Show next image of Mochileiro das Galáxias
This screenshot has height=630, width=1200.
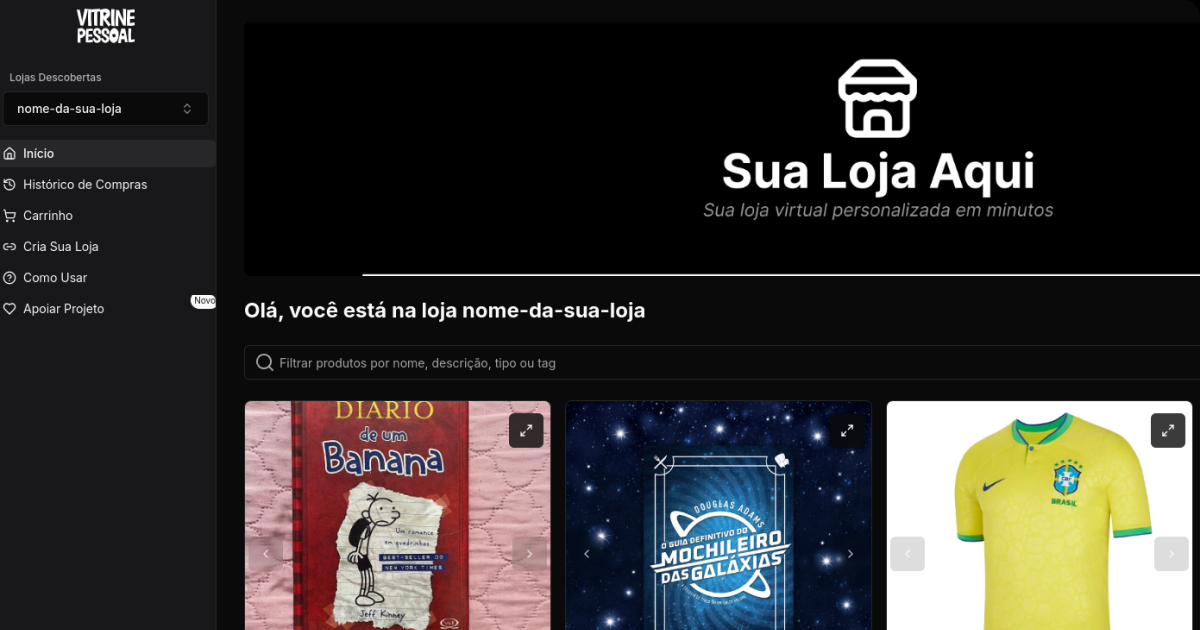coord(850,553)
